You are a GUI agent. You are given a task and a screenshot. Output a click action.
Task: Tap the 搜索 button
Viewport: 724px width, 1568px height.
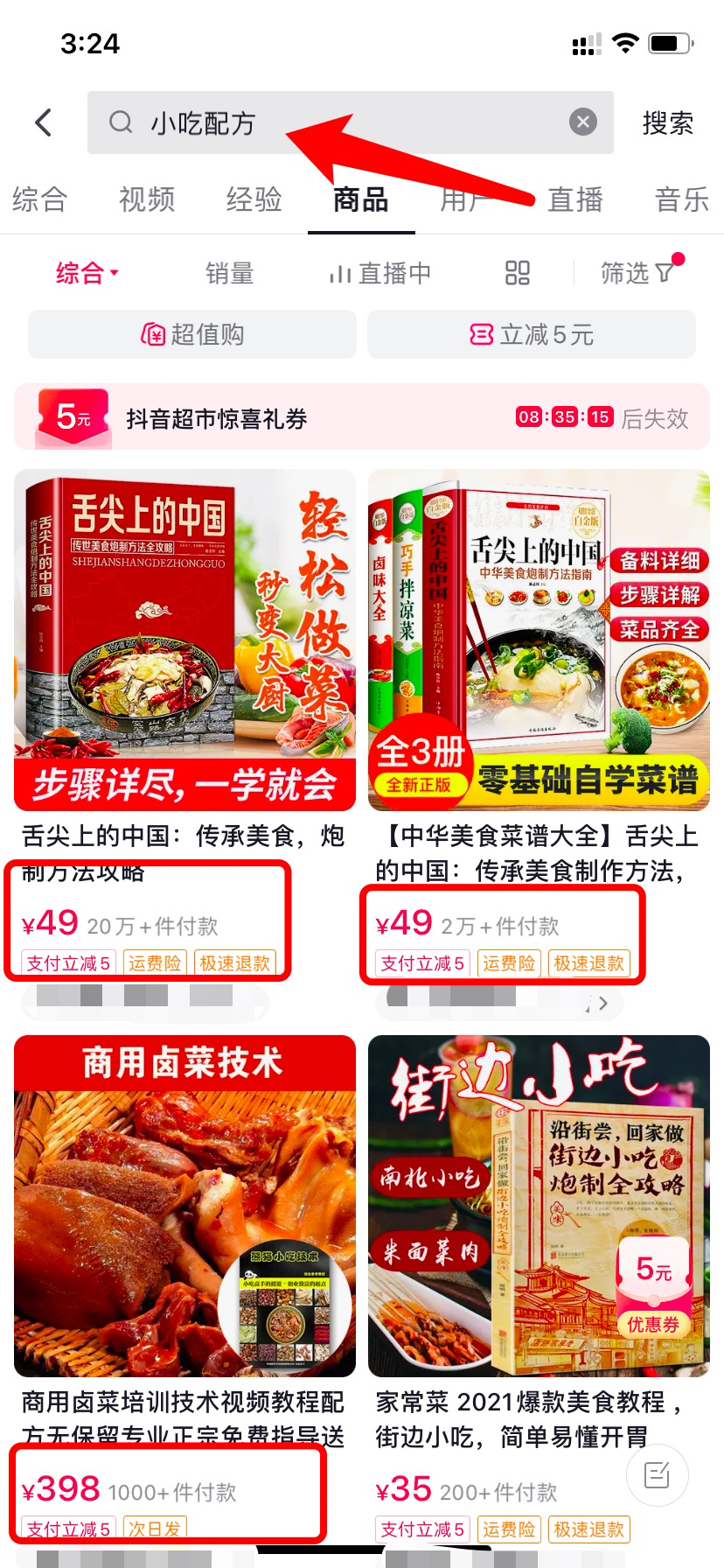coord(667,122)
